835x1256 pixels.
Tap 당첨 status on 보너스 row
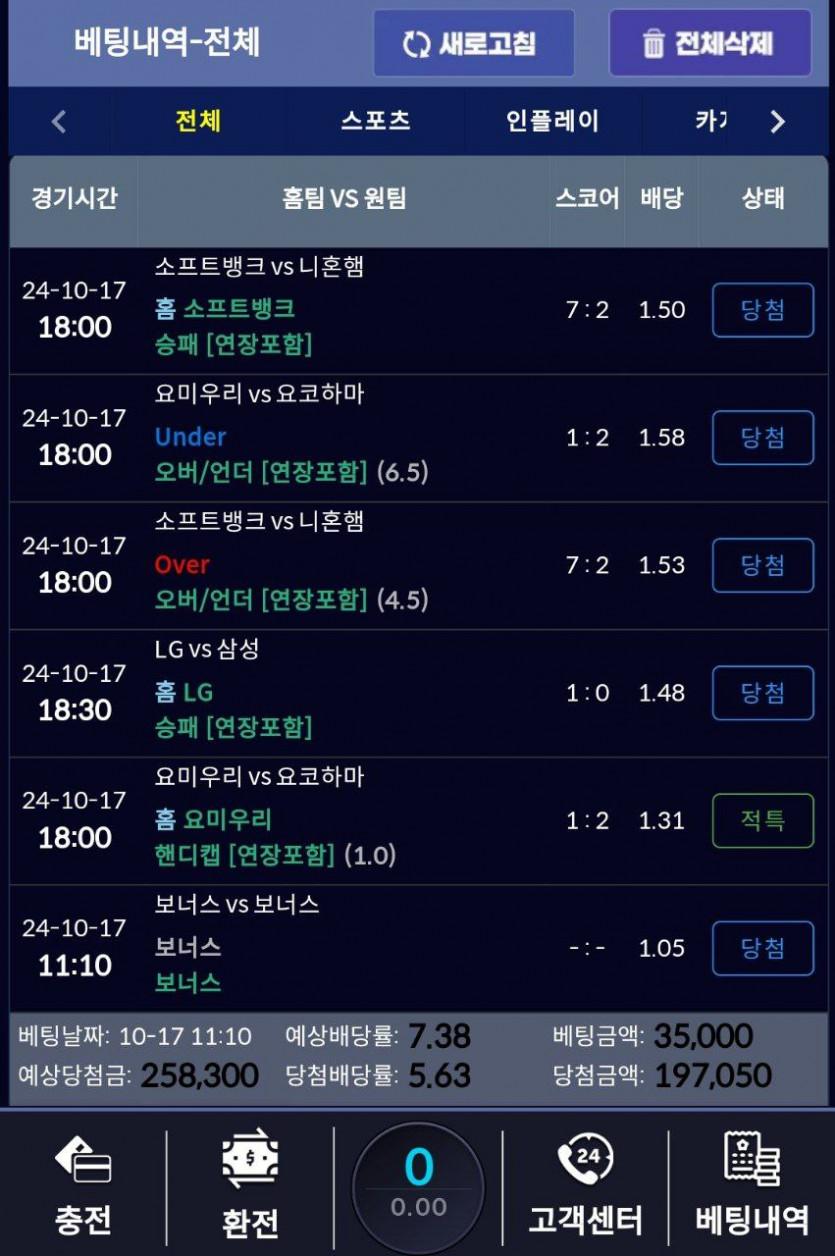point(763,949)
